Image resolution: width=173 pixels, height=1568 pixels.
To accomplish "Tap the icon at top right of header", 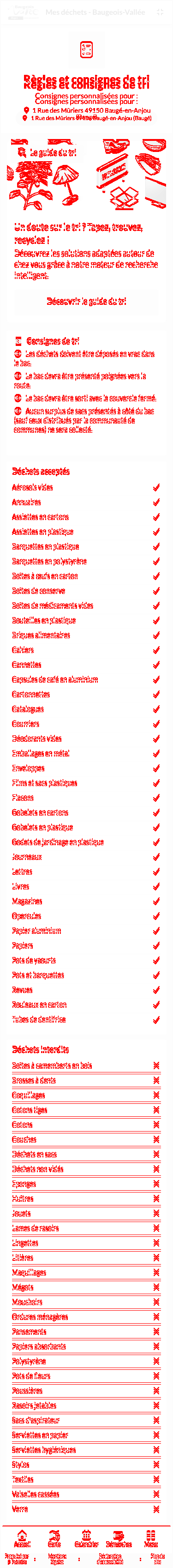I will tap(160, 12).
